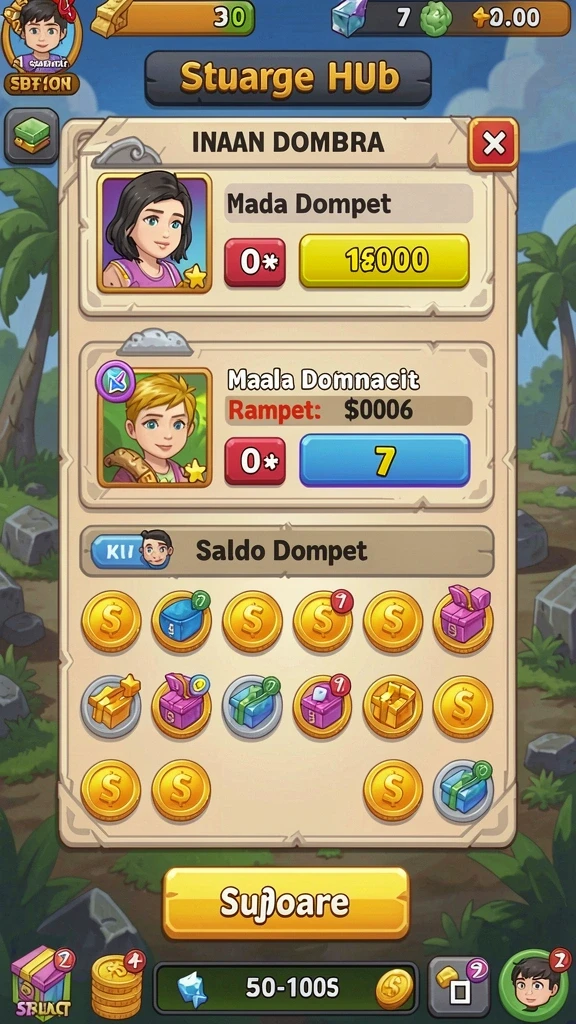The height and width of the screenshot is (1024, 576).
Task: Tap the yellow Sujoare button
Action: pyautogui.click(x=286, y=903)
